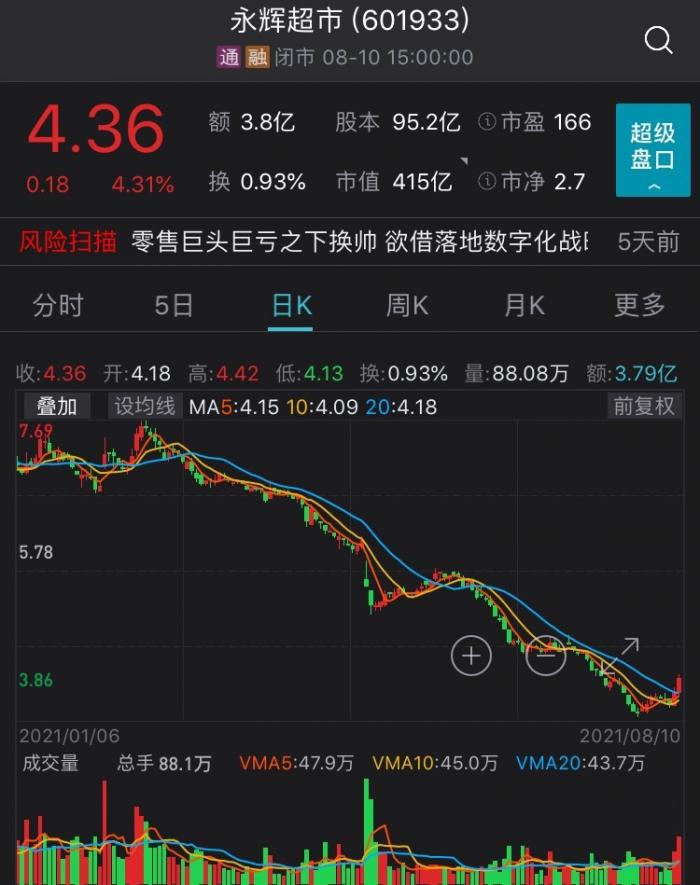Zoom out chart with minus icon

point(546,655)
